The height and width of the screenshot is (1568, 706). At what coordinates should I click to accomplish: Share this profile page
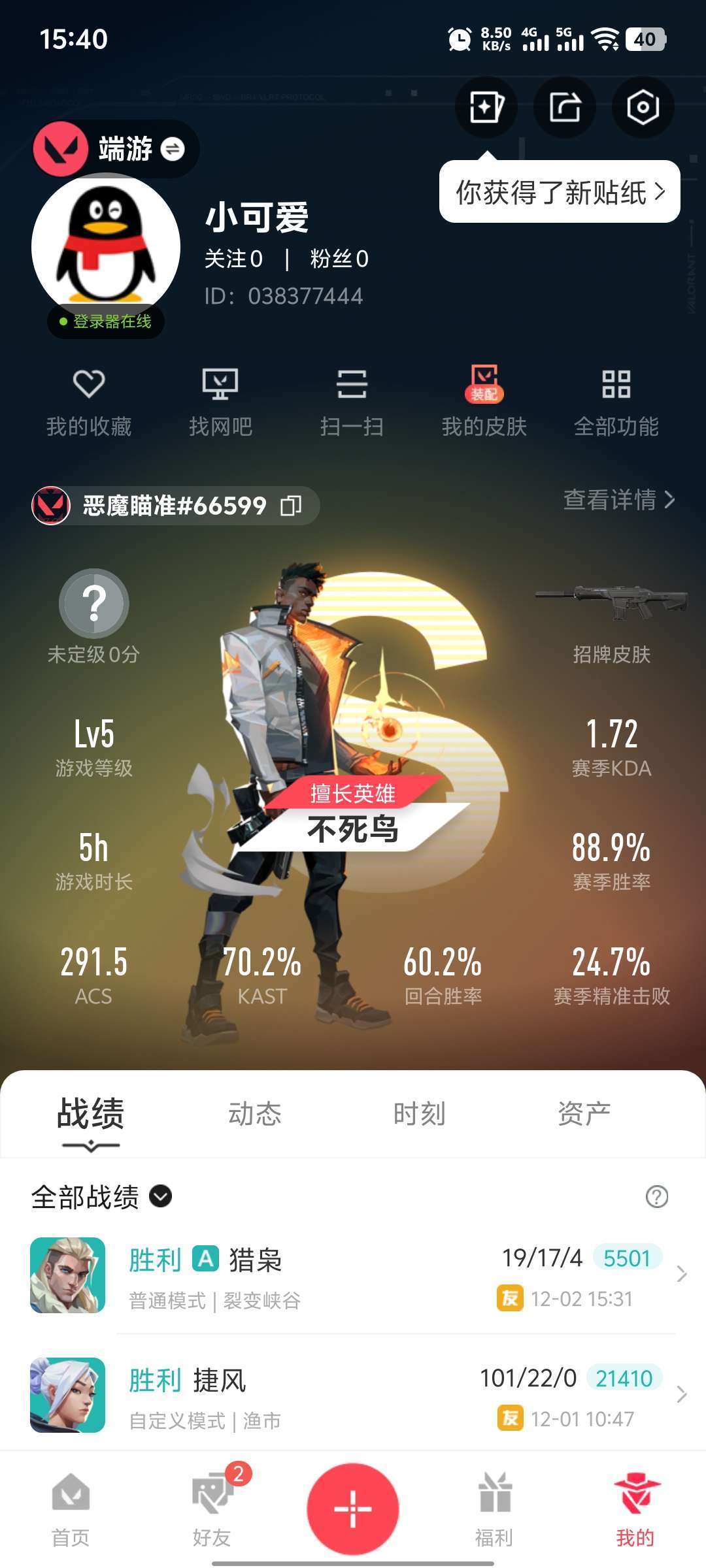point(564,106)
